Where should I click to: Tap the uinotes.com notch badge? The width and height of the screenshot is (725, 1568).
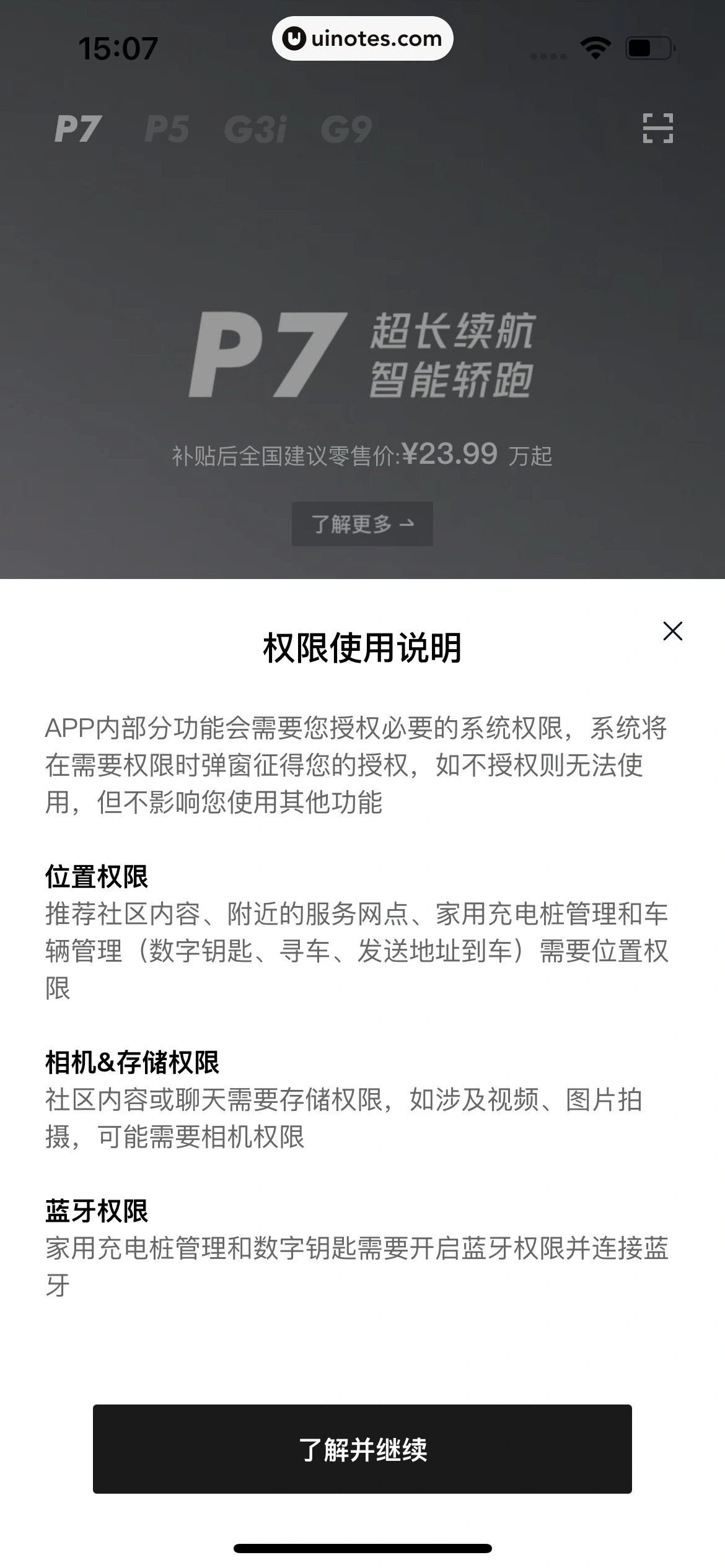[362, 38]
